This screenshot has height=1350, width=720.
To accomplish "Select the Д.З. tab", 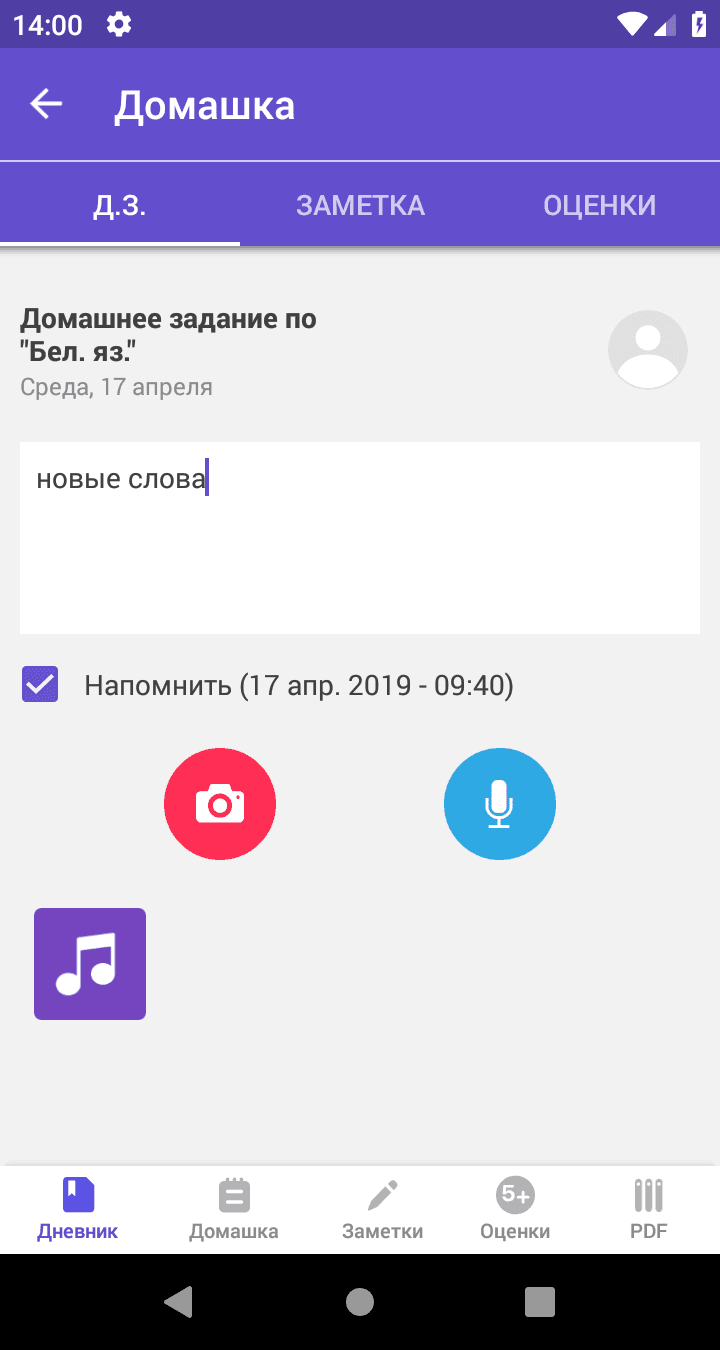I will point(120,206).
